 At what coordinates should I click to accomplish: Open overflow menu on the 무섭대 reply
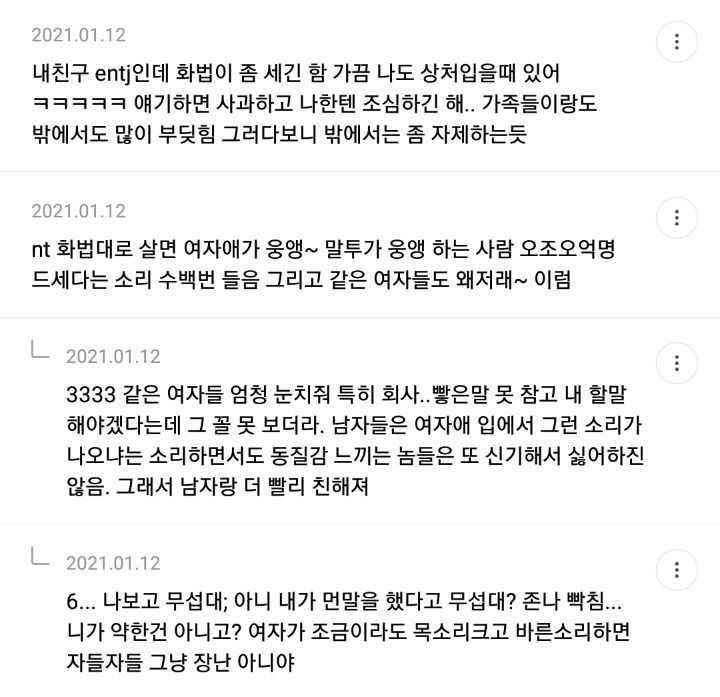click(x=676, y=570)
